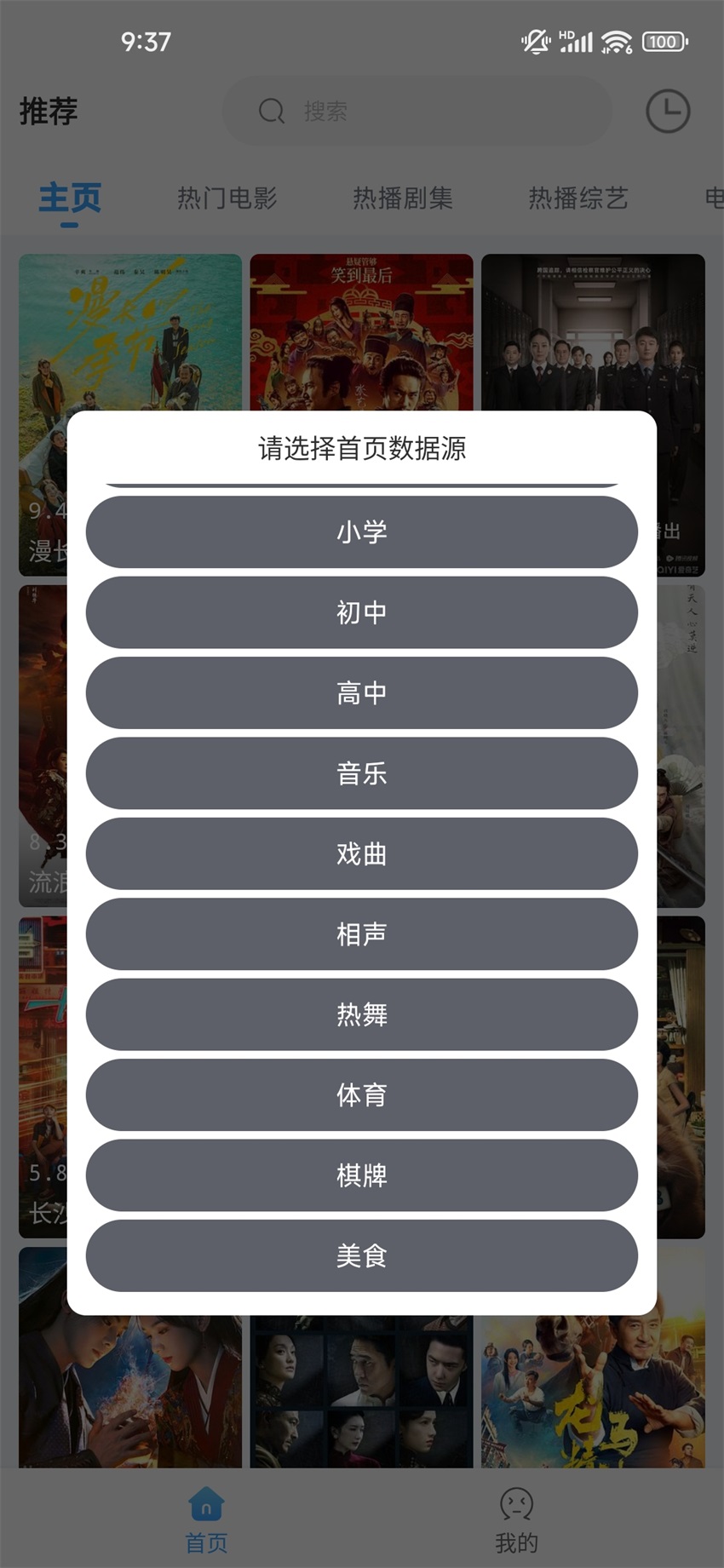This screenshot has height=1568, width=724.
Task: Select 初中 data source option
Action: tap(361, 612)
